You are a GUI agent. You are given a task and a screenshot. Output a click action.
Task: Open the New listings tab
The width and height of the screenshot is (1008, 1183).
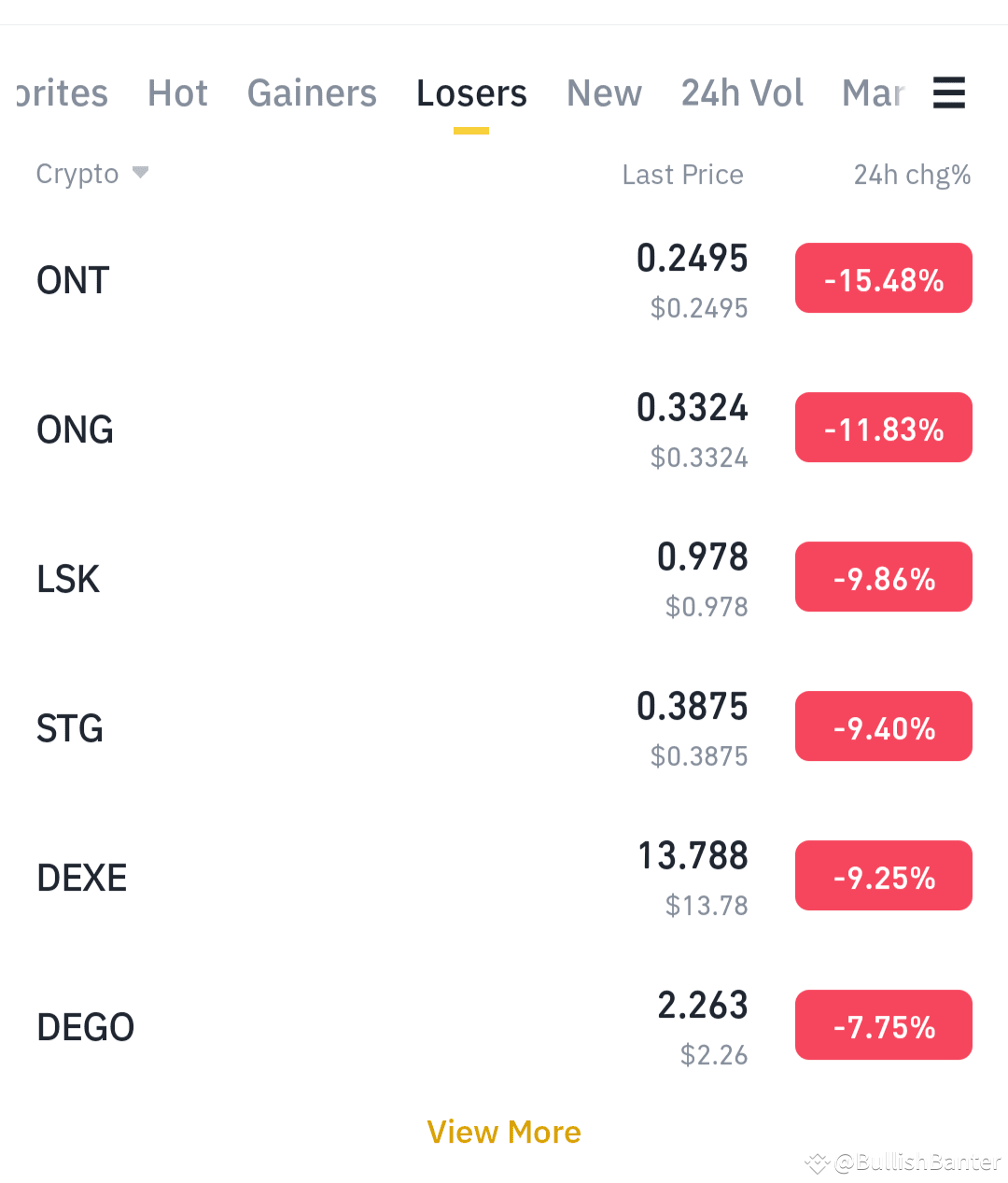604,92
